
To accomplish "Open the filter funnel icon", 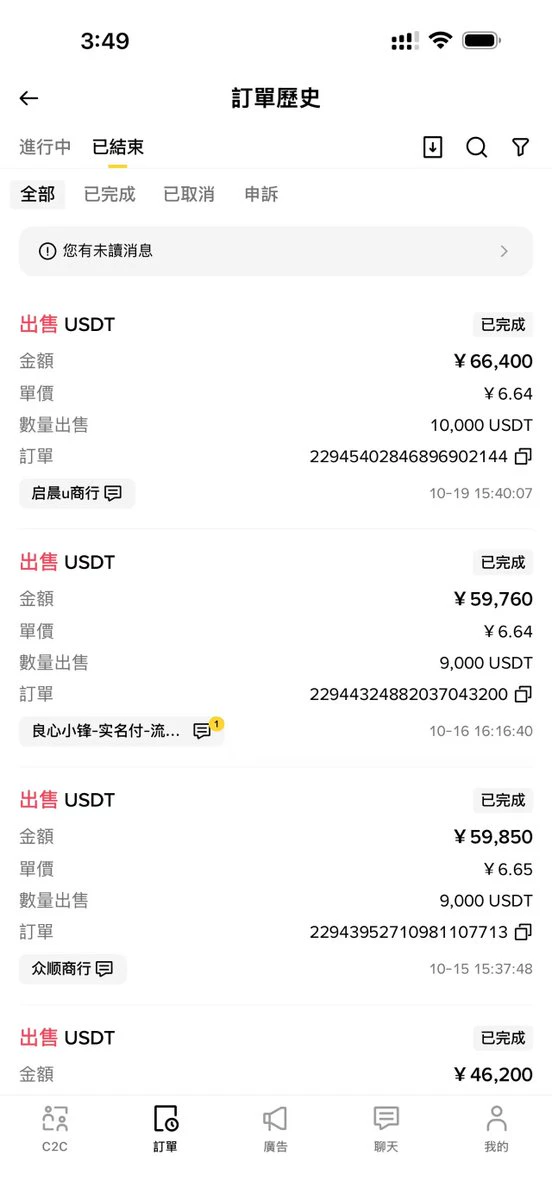I will [521, 148].
